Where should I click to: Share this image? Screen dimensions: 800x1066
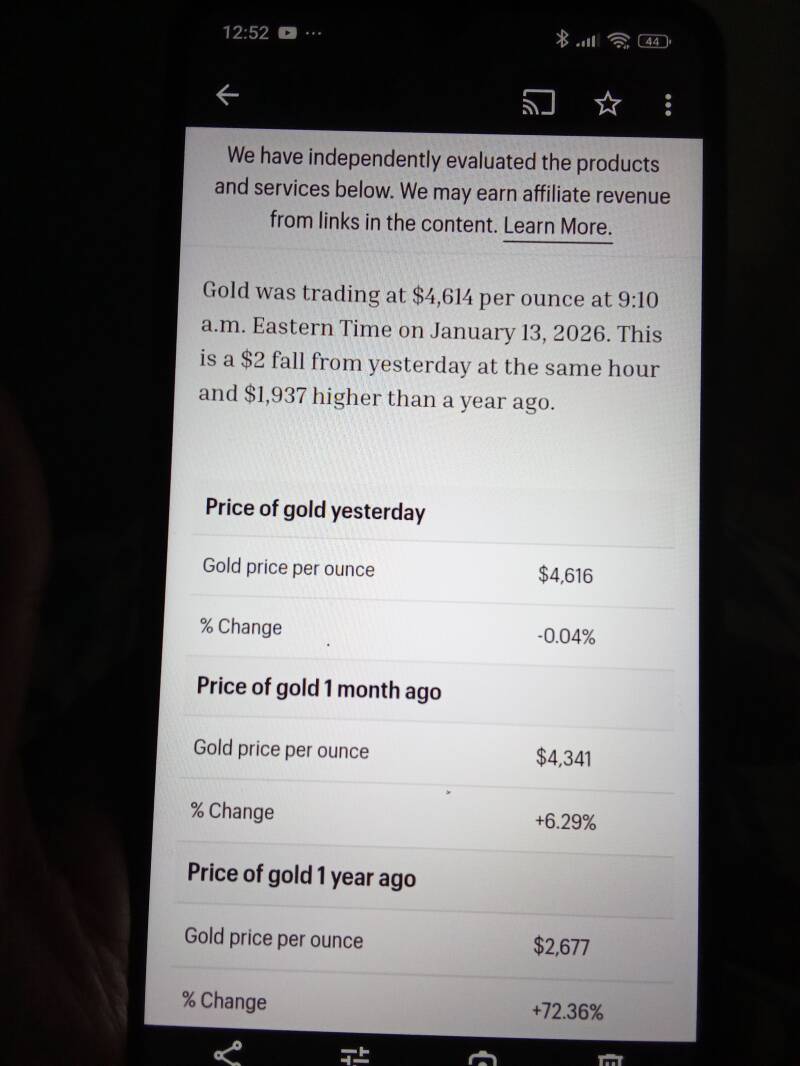(228, 1053)
